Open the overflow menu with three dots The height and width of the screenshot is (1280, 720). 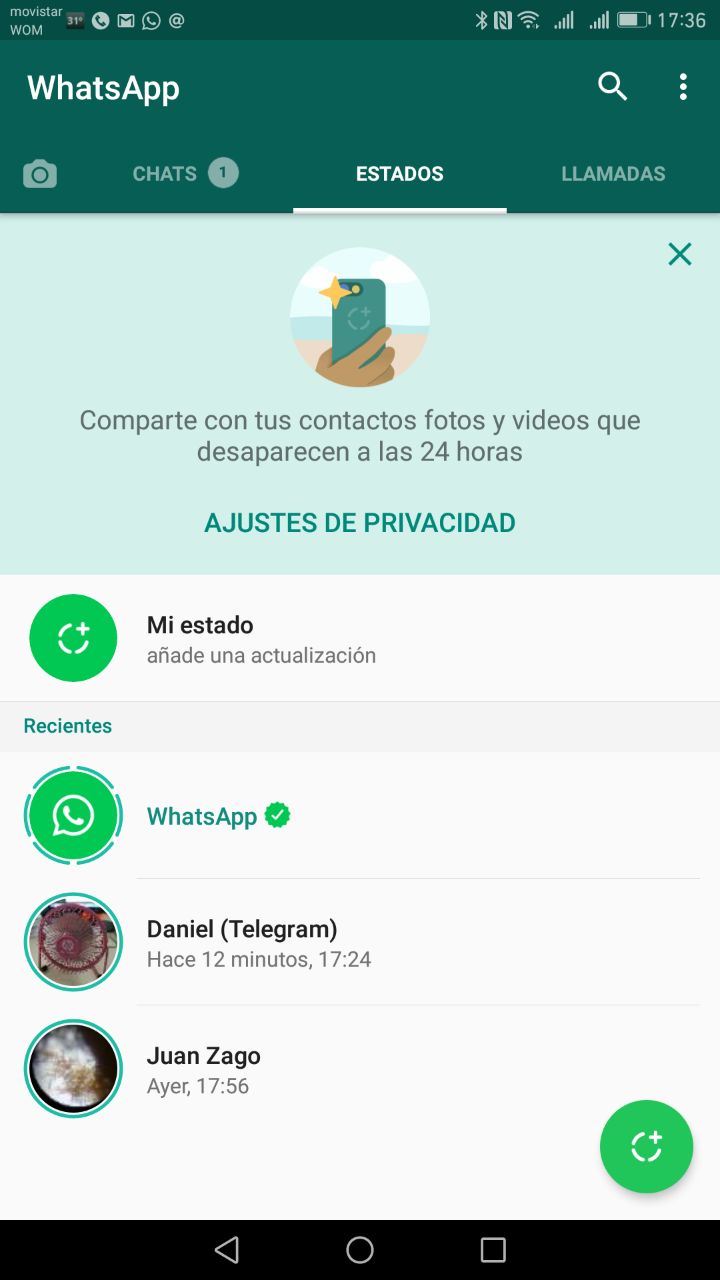[683, 87]
